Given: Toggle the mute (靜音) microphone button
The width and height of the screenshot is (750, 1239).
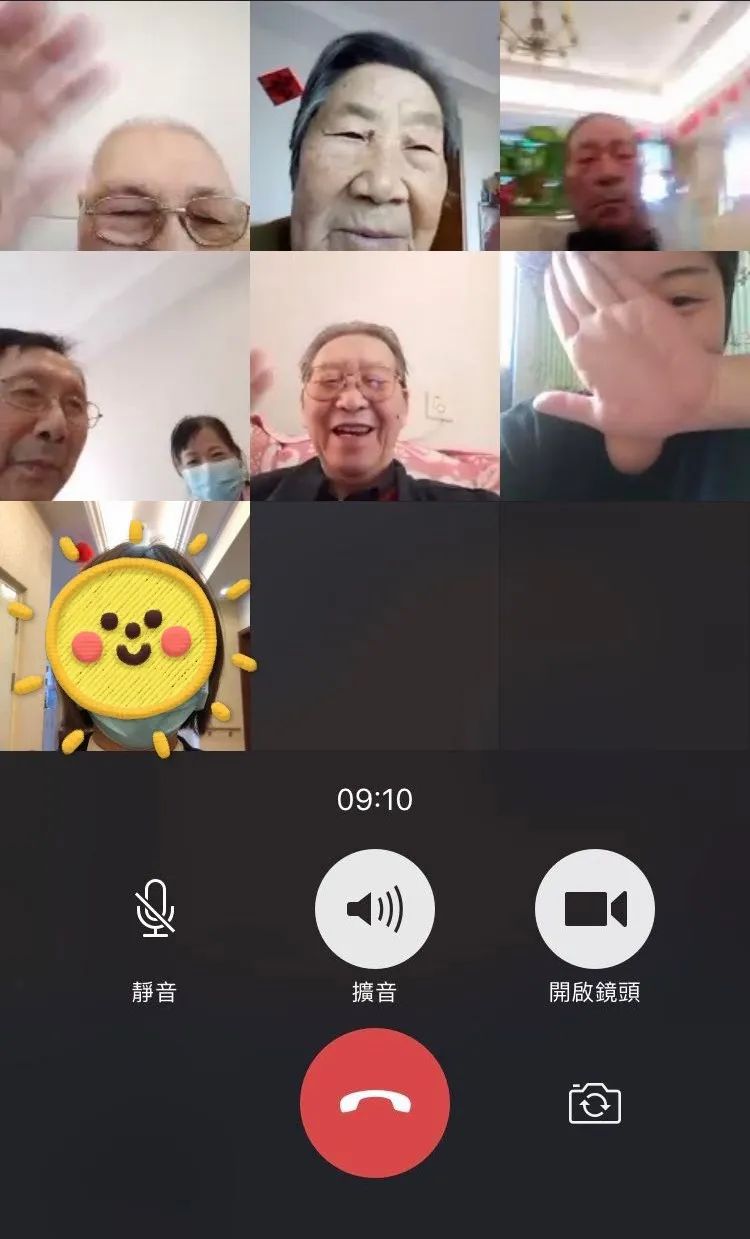Looking at the screenshot, I should click(x=154, y=909).
